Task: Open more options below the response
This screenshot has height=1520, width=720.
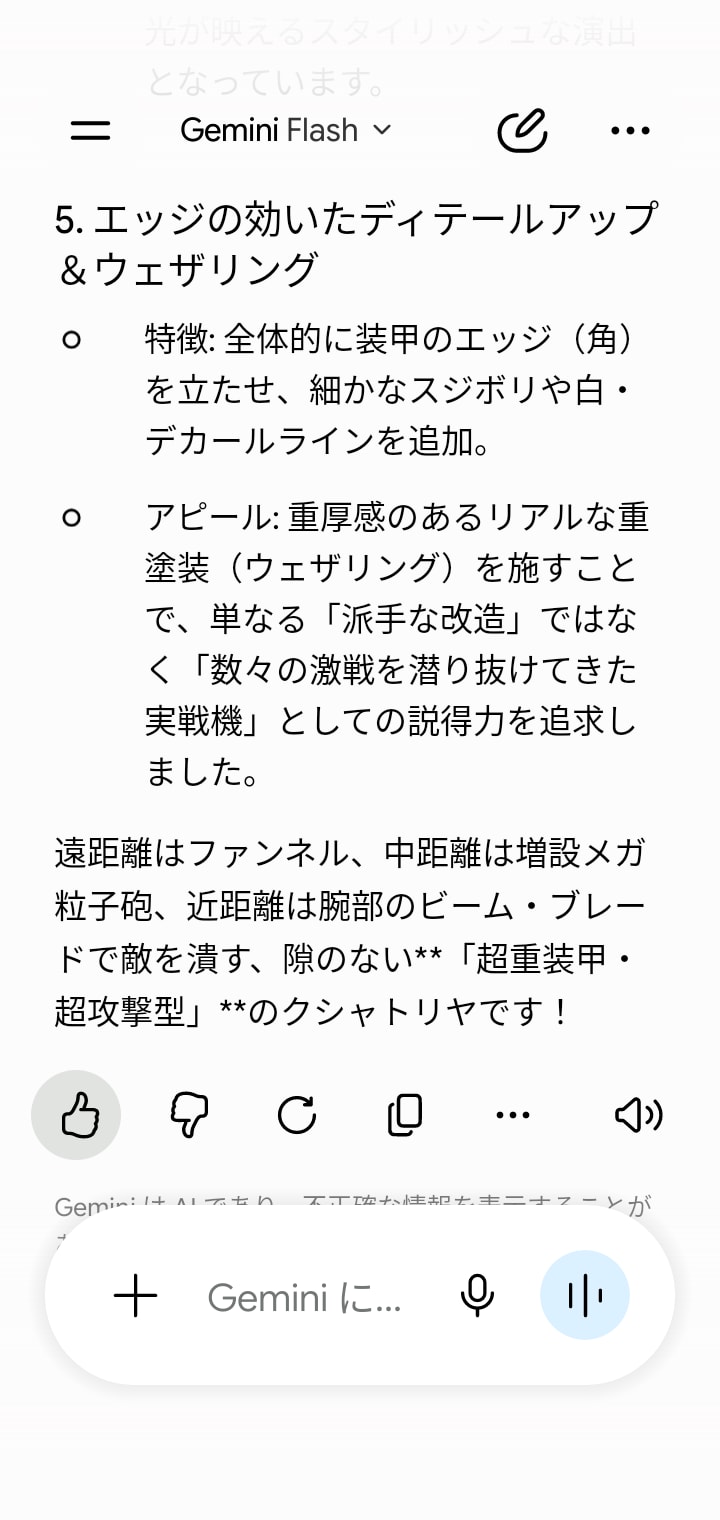Action: 513,1114
